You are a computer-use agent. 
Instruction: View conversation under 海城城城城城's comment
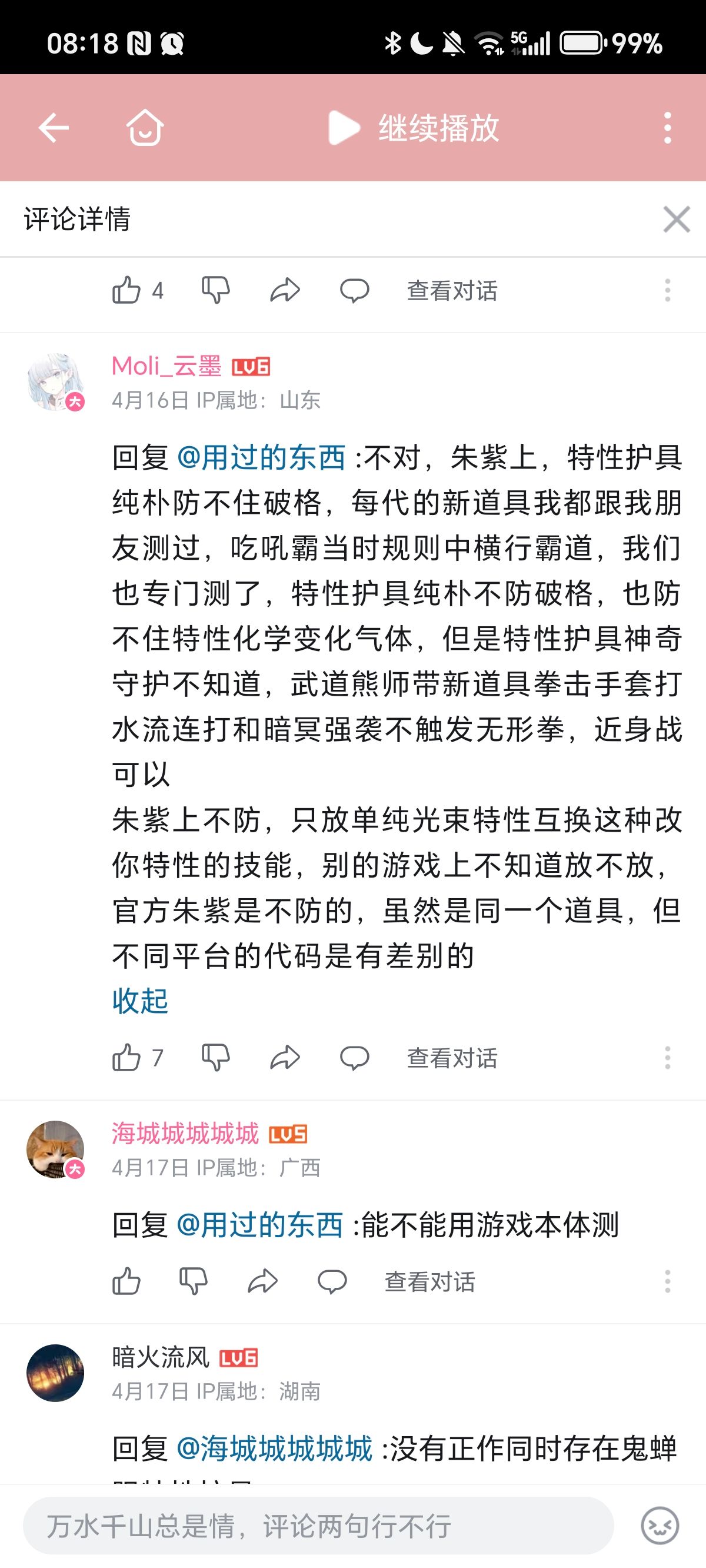pyautogui.click(x=429, y=1281)
